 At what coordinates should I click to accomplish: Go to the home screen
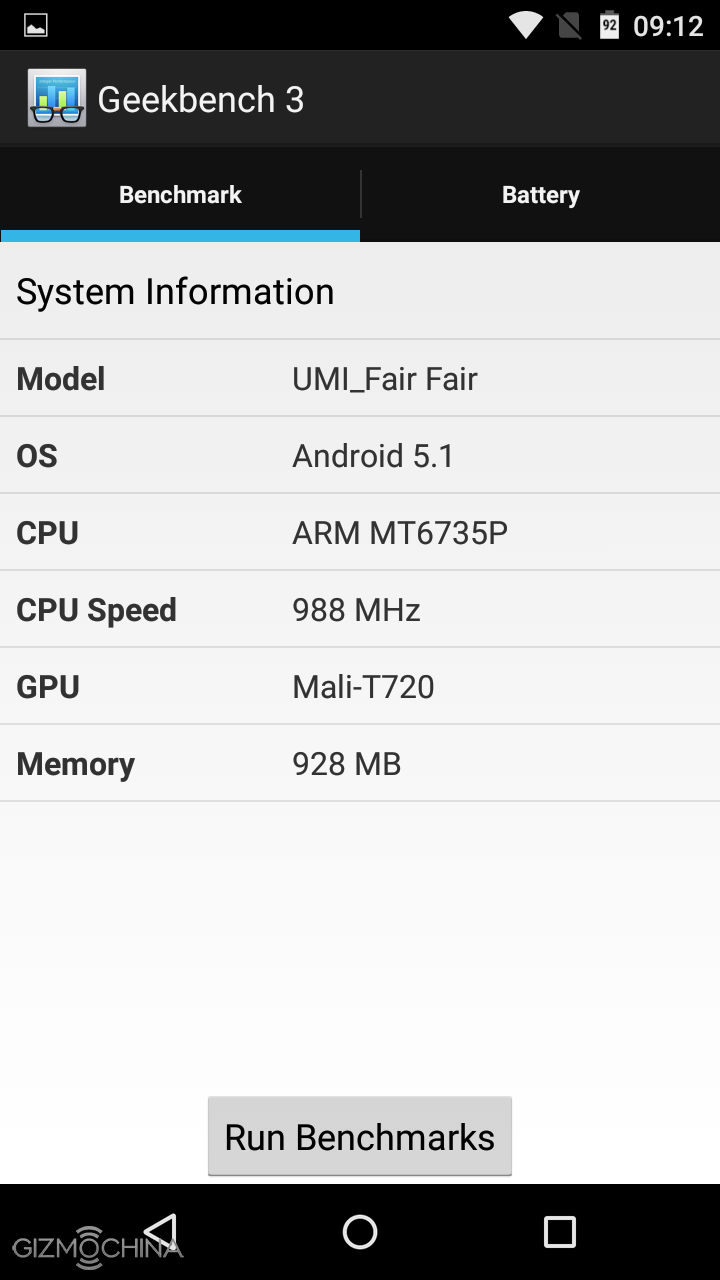pyautogui.click(x=360, y=1232)
